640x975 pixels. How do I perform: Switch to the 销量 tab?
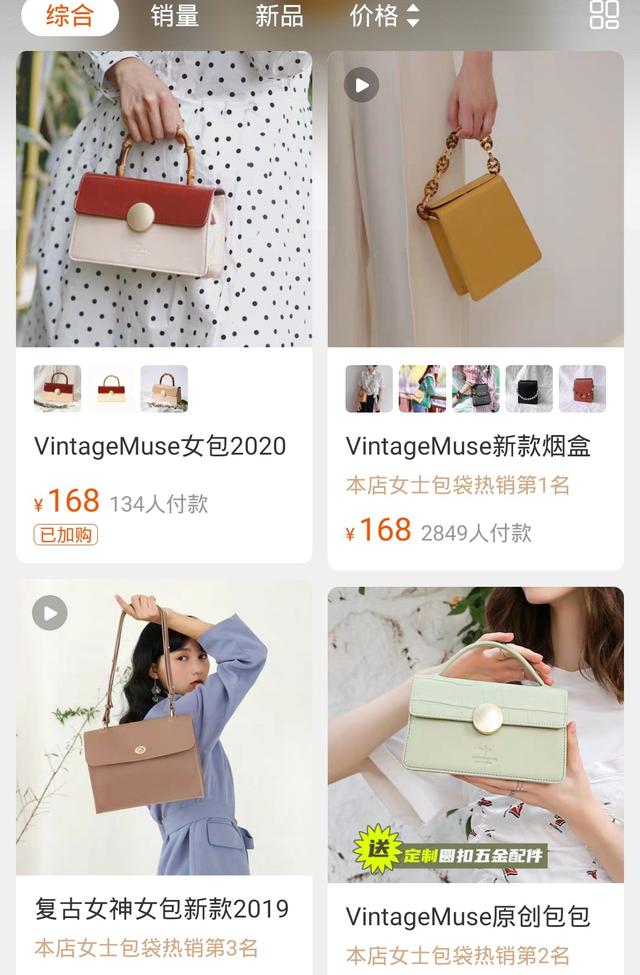pyautogui.click(x=174, y=16)
